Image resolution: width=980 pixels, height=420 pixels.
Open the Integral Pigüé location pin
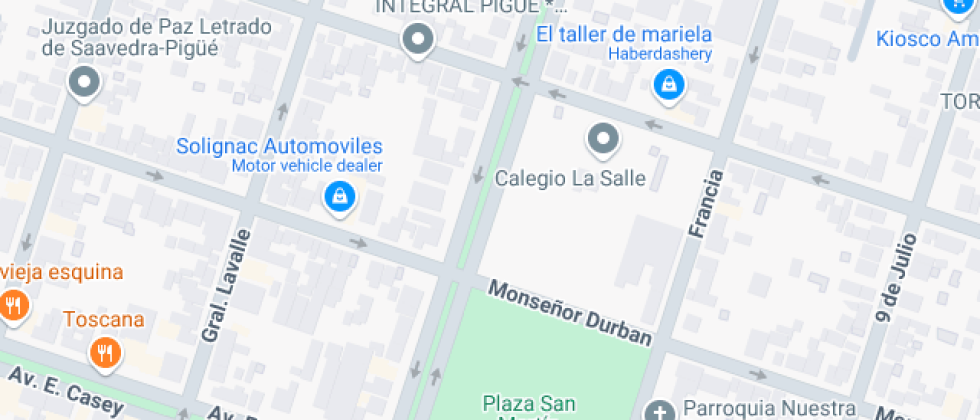(x=417, y=40)
